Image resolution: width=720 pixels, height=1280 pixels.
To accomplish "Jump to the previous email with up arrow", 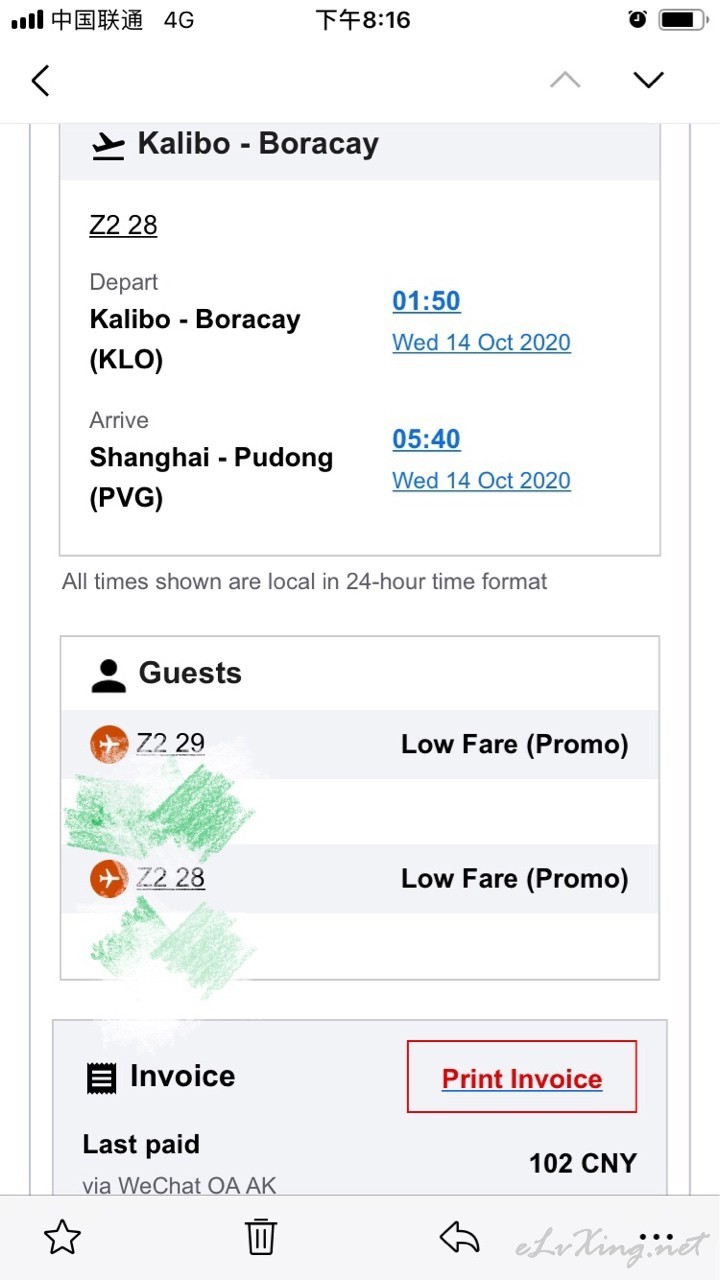I will [x=565, y=80].
